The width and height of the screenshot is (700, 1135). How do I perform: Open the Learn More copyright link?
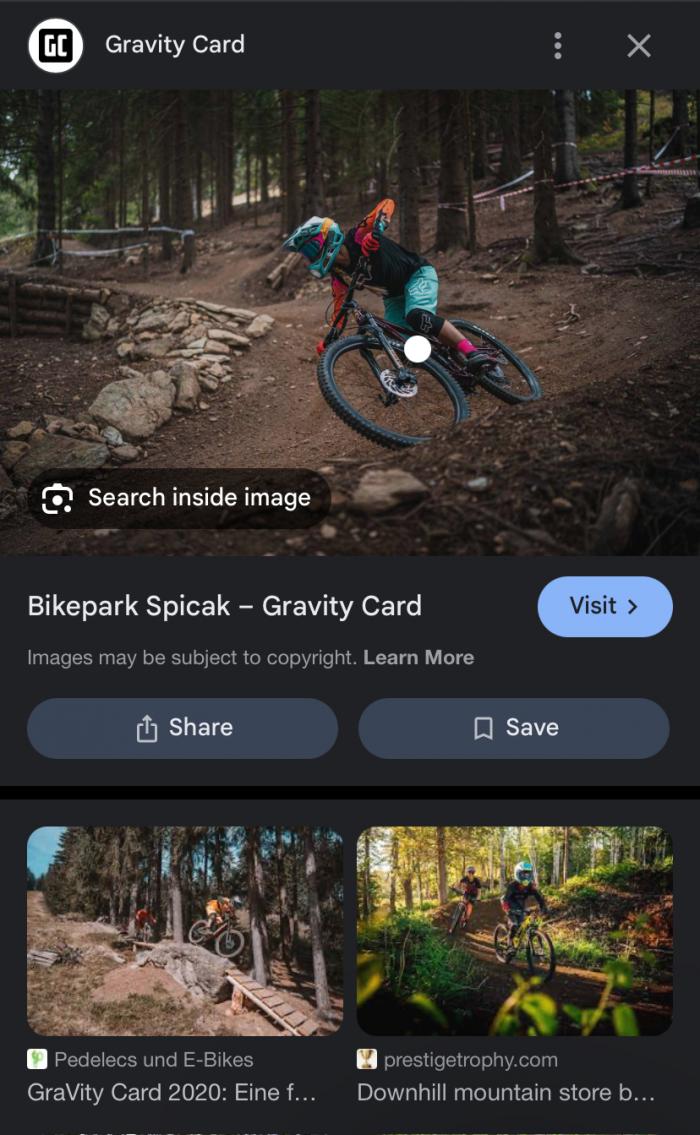click(418, 658)
